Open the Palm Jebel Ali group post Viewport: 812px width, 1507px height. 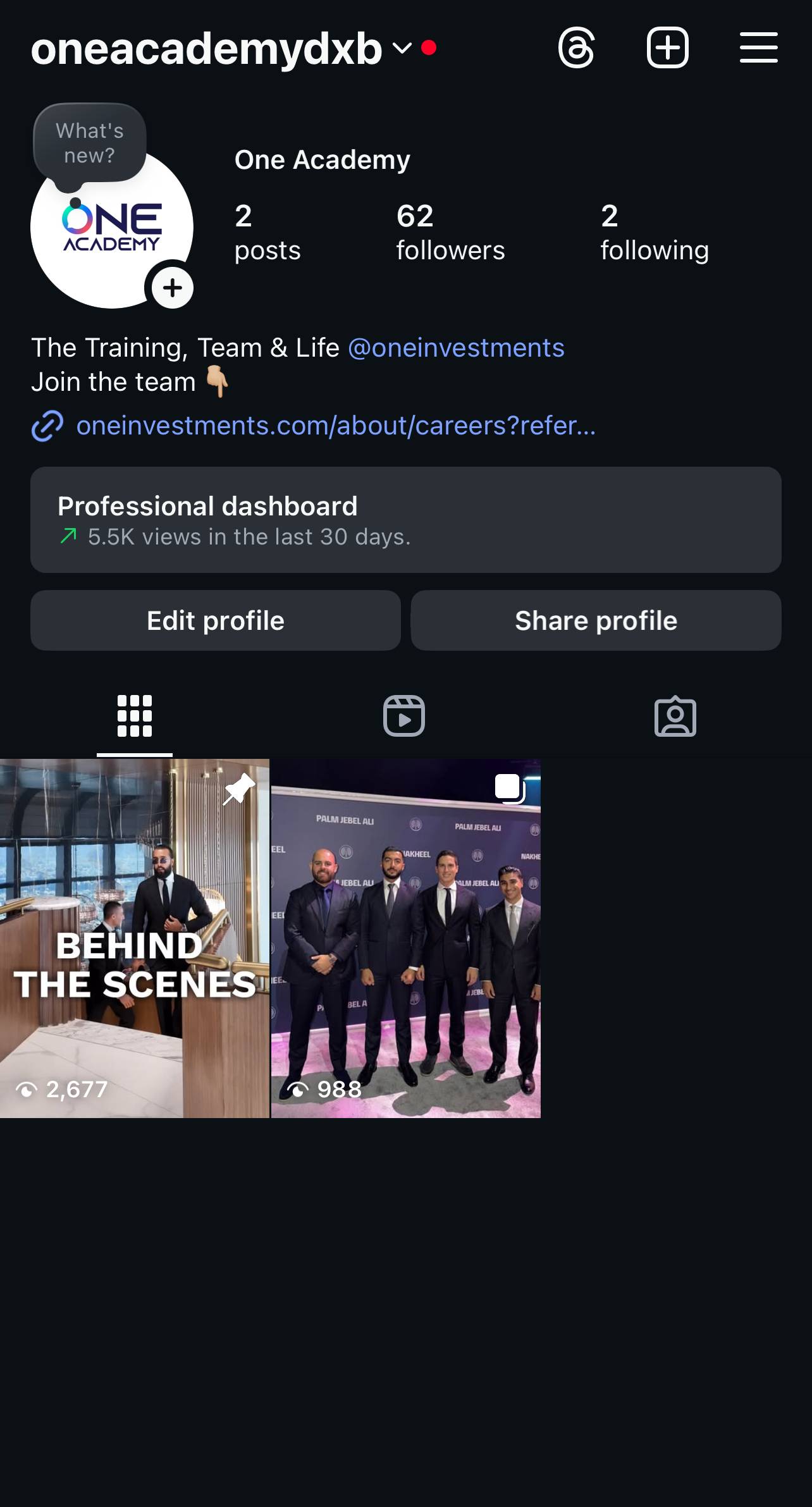tap(406, 938)
